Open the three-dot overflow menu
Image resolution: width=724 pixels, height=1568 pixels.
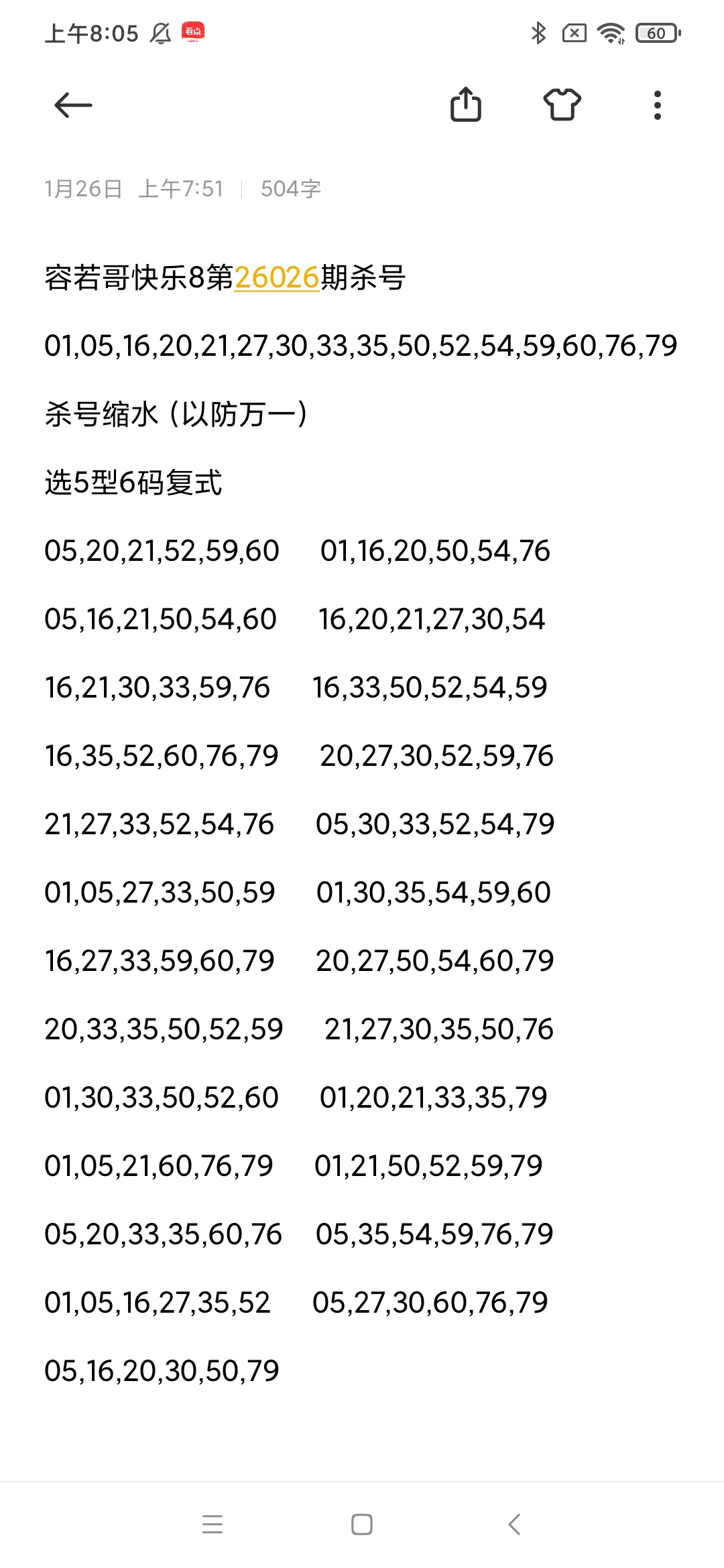657,105
